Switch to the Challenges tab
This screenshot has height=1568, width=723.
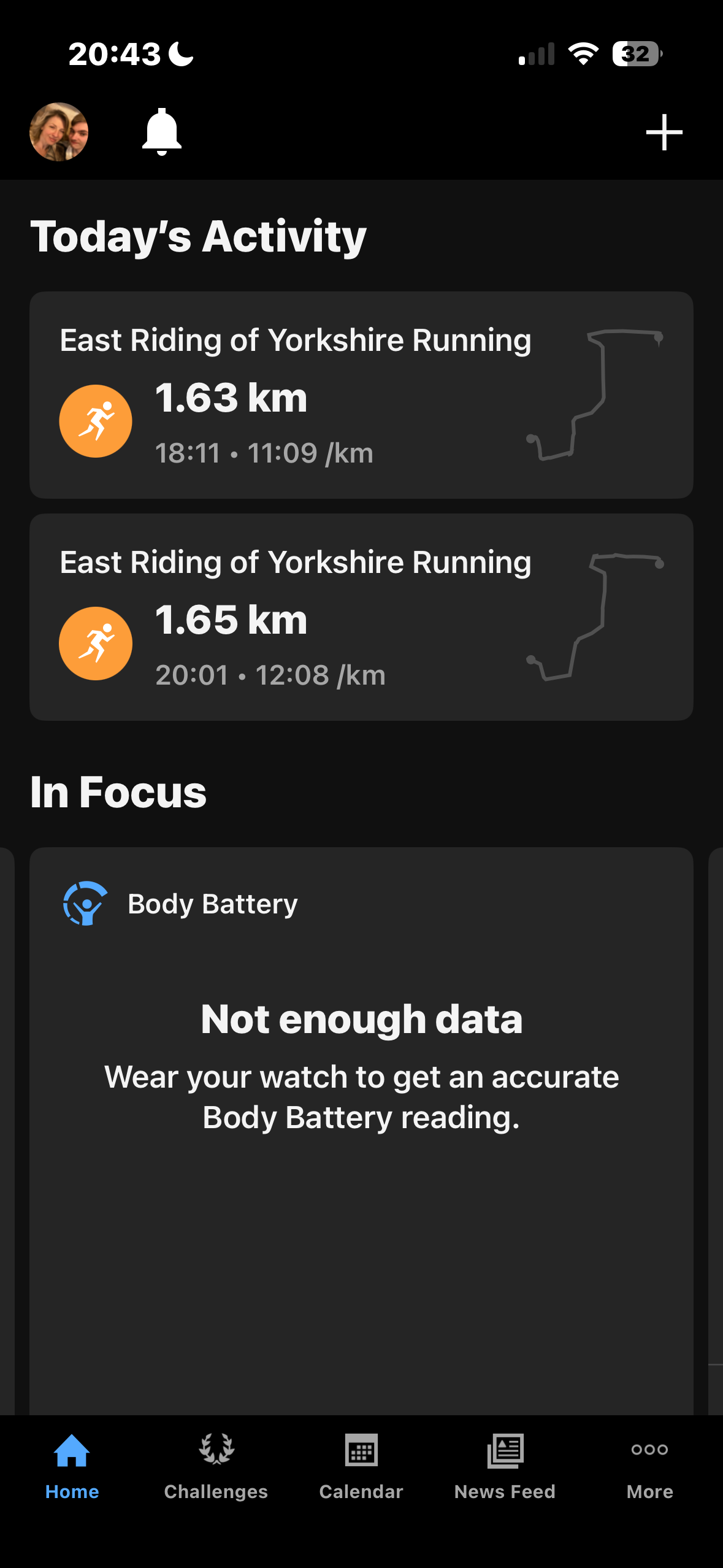(216, 1467)
